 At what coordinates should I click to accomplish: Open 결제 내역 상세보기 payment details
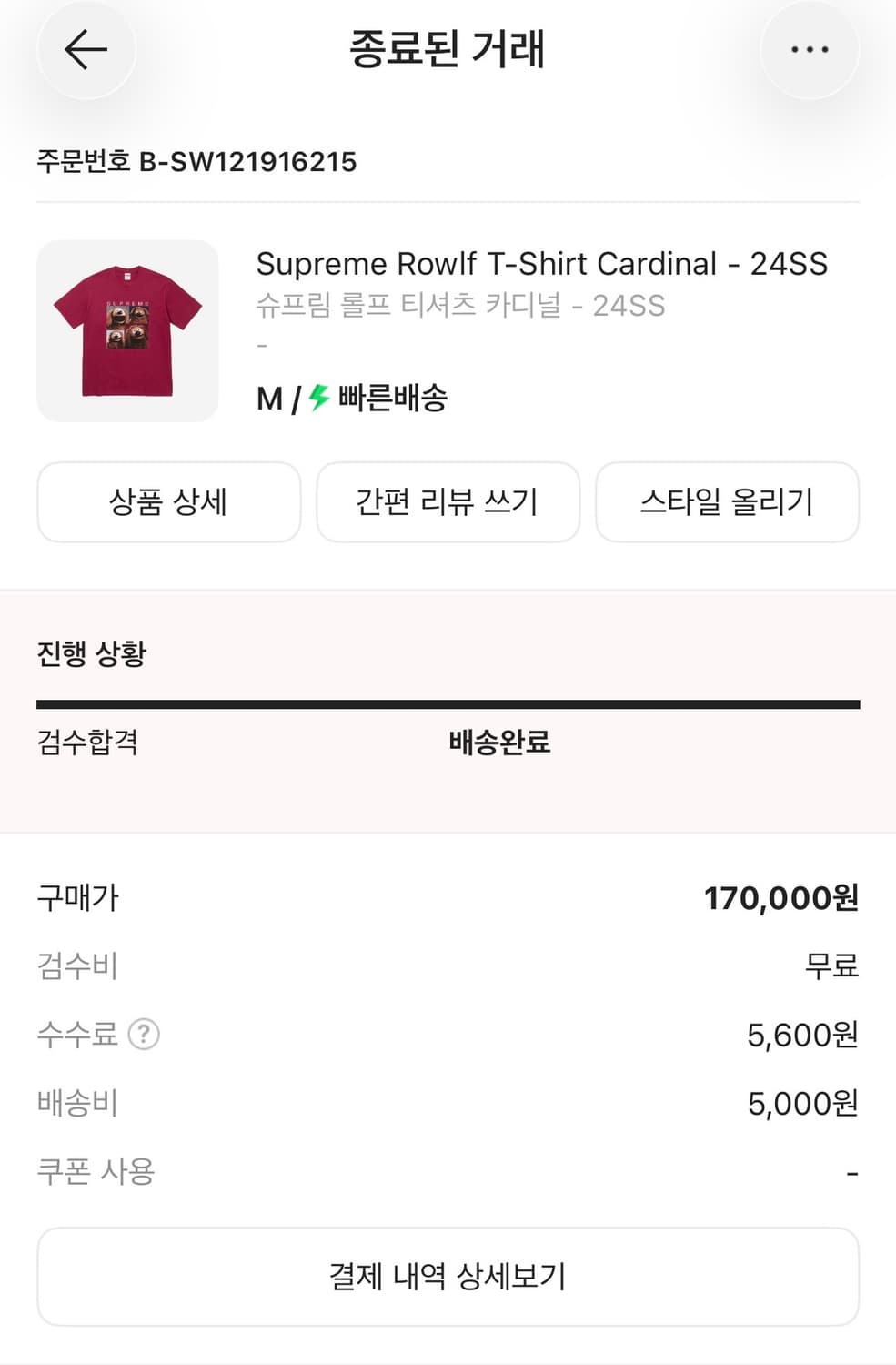448,1277
